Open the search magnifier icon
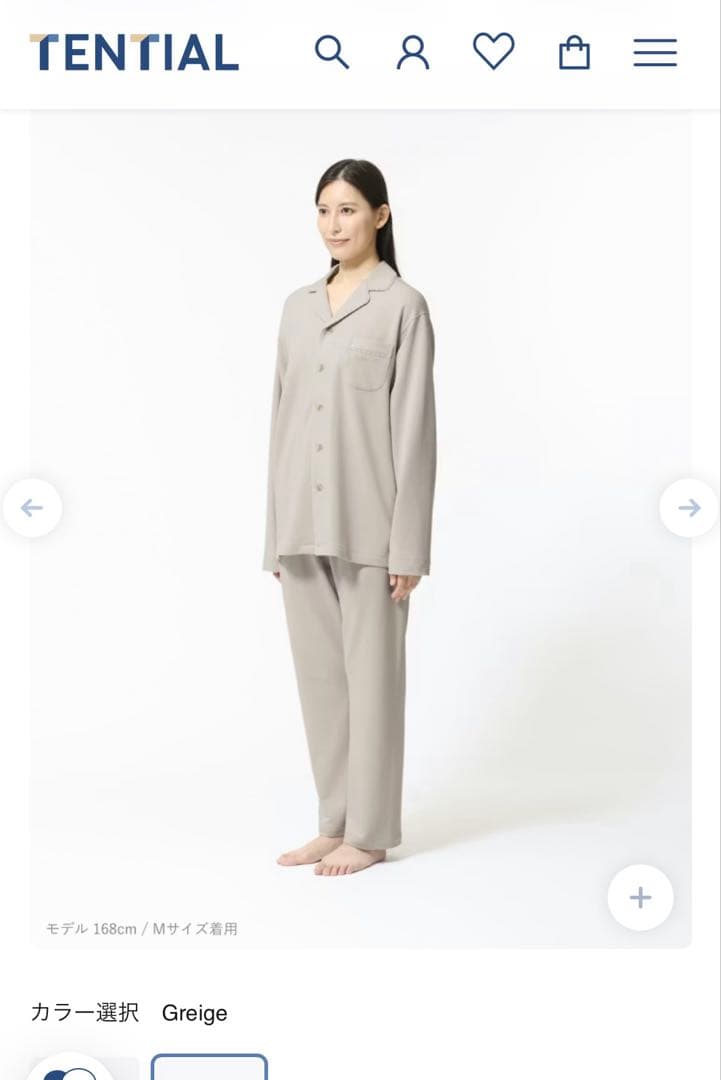Viewport: 721px width, 1080px height. pos(332,52)
